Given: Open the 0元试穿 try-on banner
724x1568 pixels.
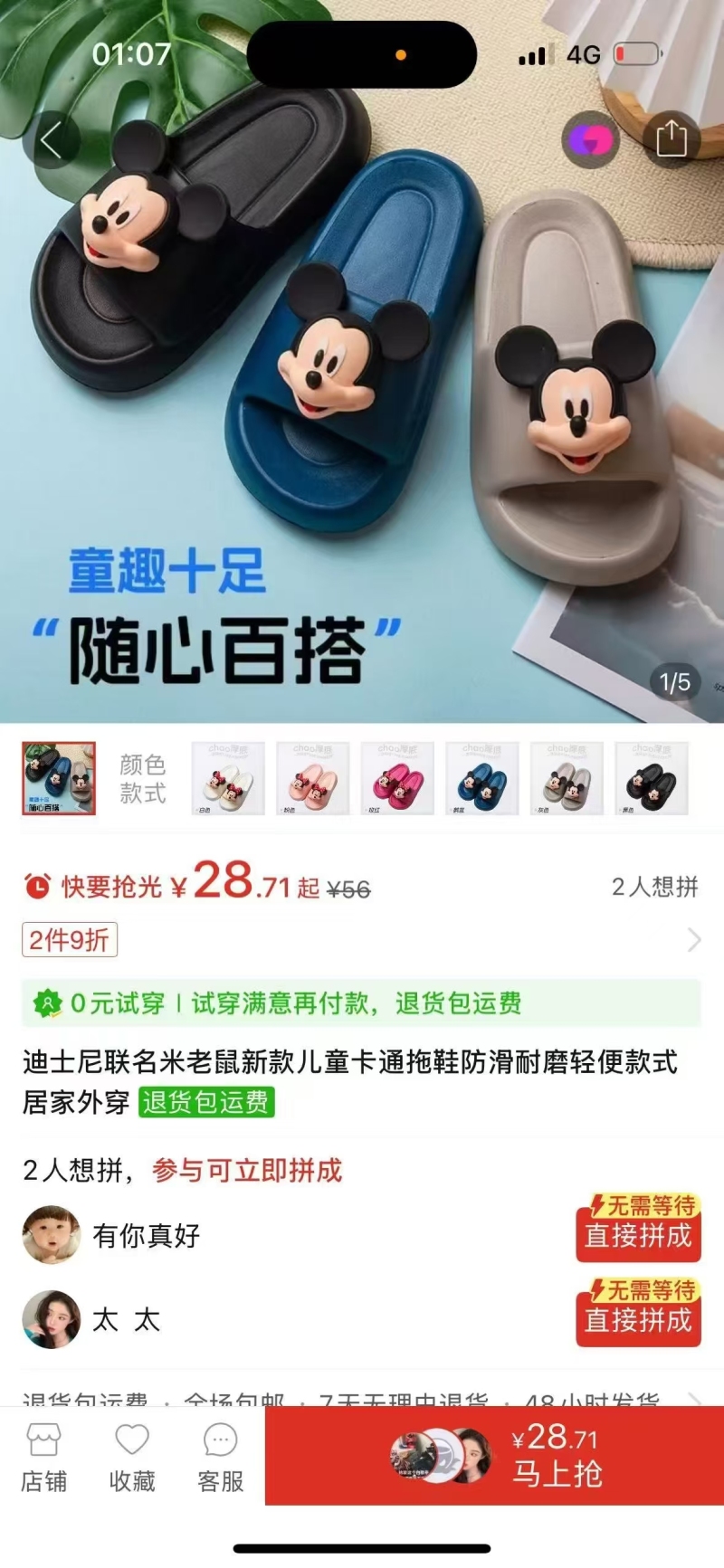Looking at the screenshot, I should [x=361, y=1003].
